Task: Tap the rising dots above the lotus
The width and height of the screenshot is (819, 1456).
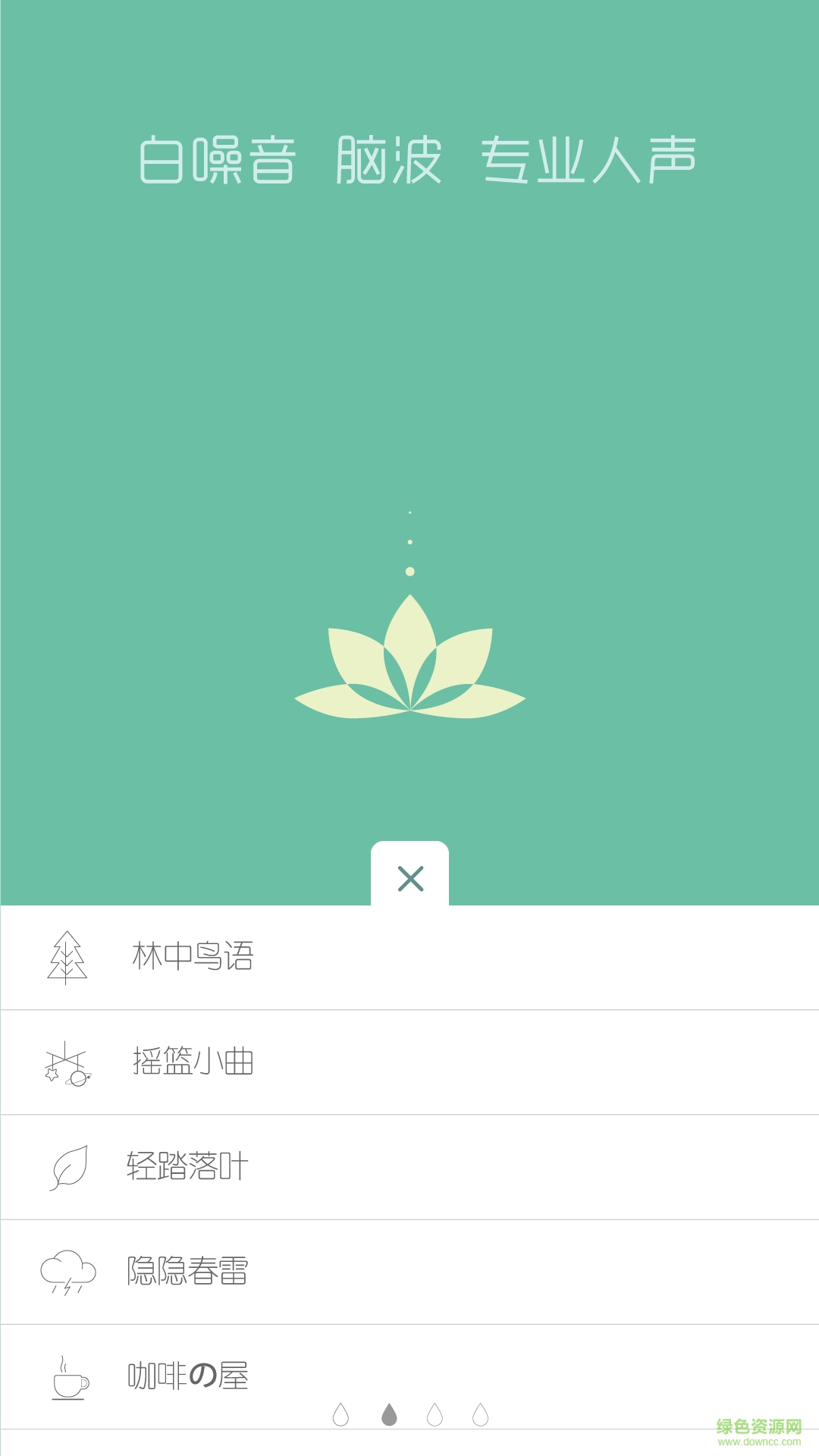Action: click(x=409, y=540)
